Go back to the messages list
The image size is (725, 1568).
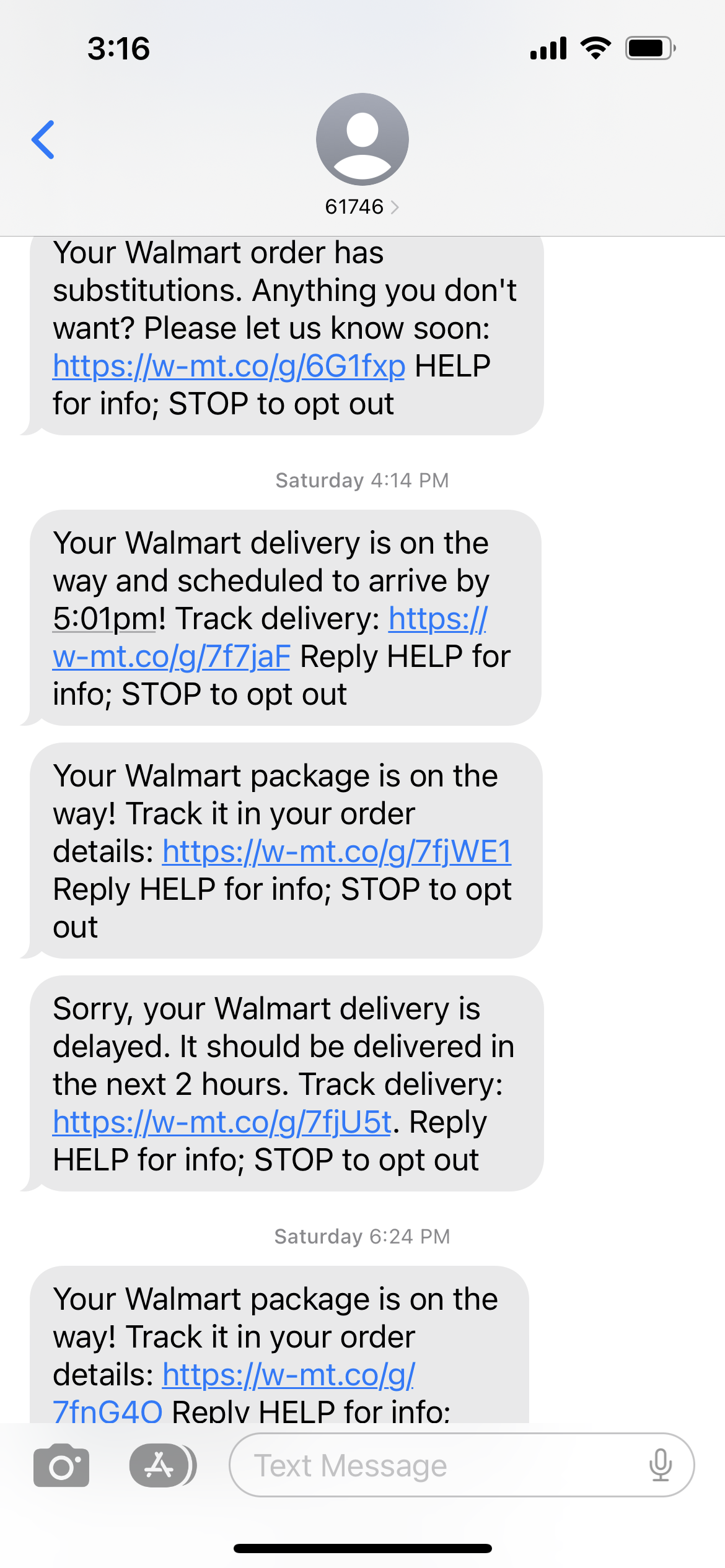pos(43,139)
